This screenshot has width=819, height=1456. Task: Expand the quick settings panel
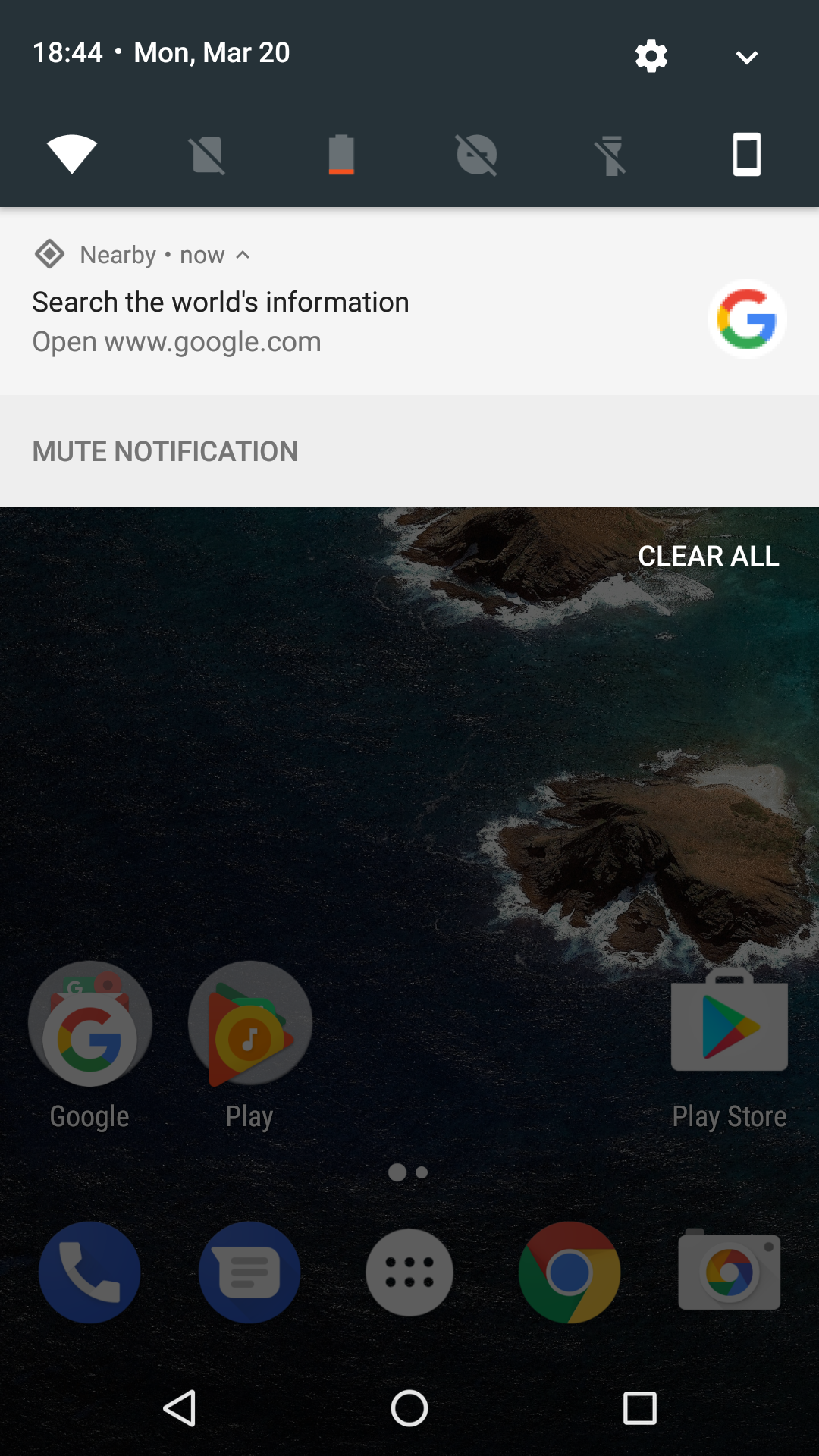(x=746, y=57)
